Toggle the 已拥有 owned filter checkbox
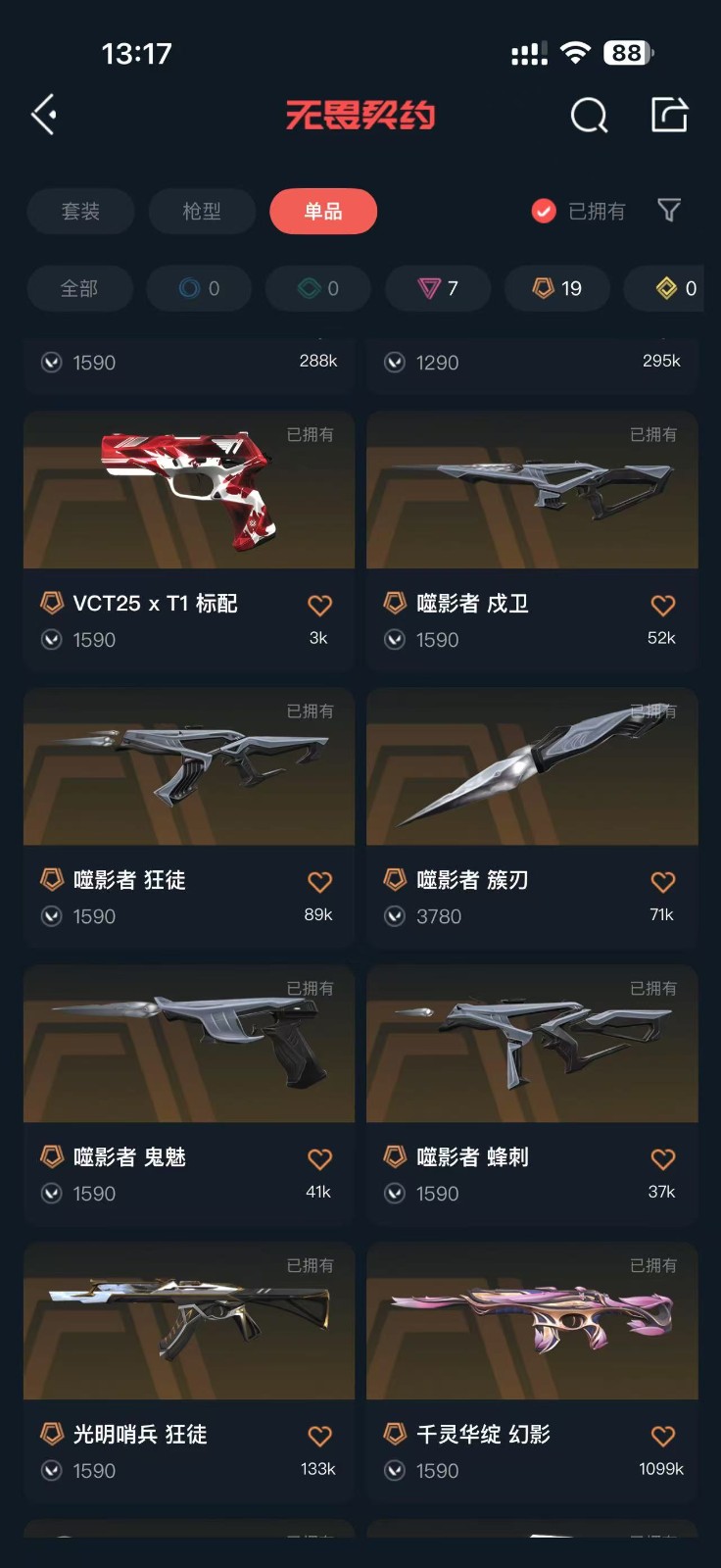Viewport: 721px width, 1568px height. point(544,211)
